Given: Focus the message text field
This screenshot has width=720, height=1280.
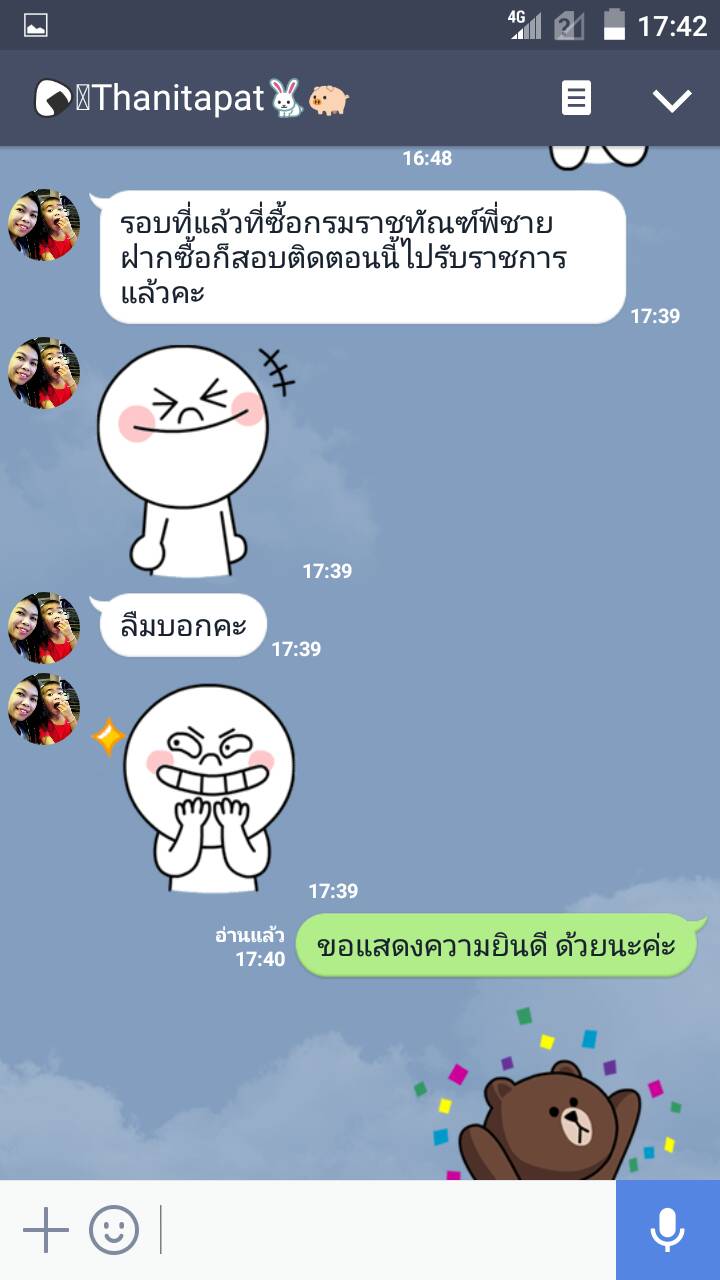Looking at the screenshot, I should pos(385,1230).
